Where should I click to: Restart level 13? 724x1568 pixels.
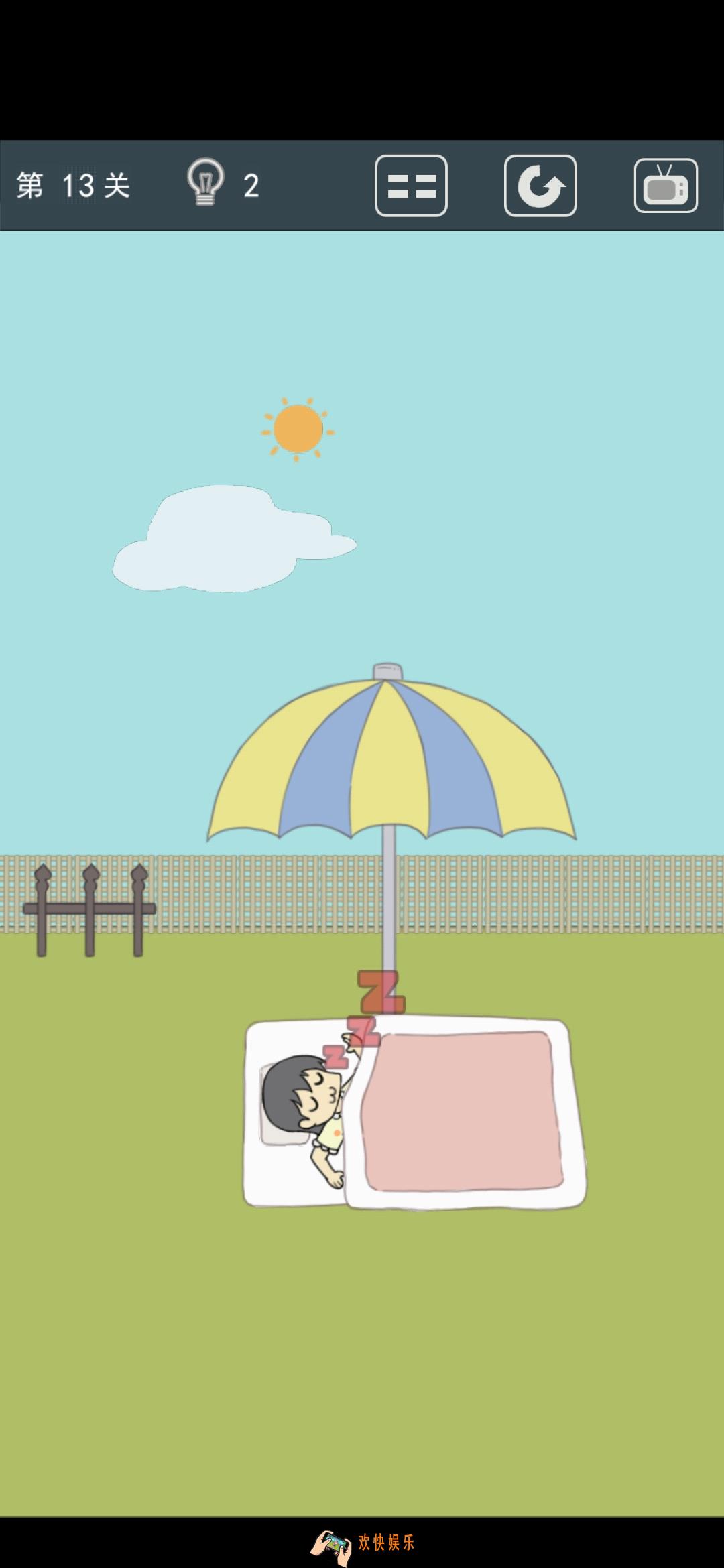pos(540,186)
